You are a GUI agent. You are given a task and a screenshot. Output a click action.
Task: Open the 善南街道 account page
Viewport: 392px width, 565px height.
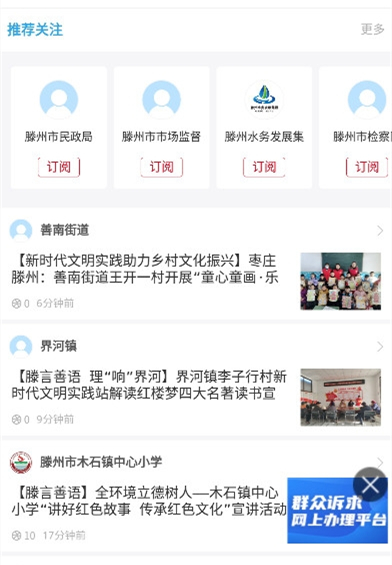pyautogui.click(x=196, y=230)
